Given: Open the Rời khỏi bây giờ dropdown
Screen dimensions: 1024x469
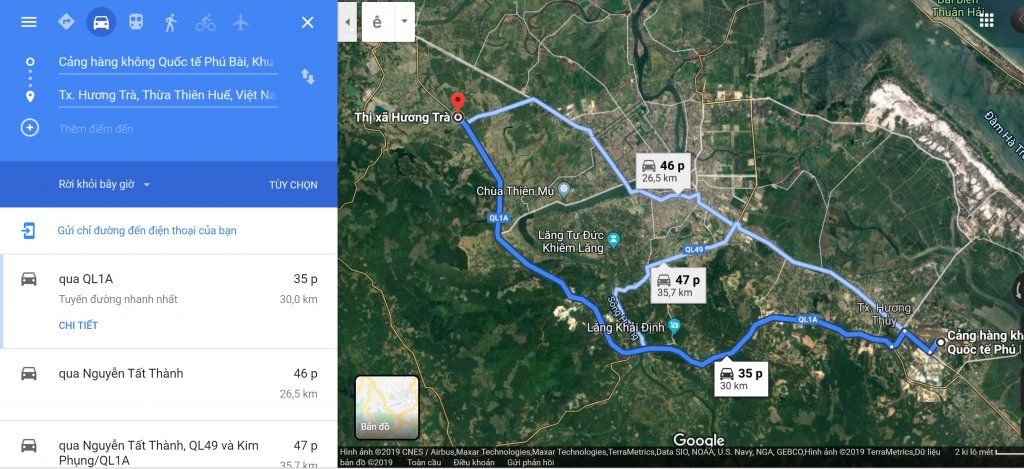Looking at the screenshot, I should [x=105, y=185].
